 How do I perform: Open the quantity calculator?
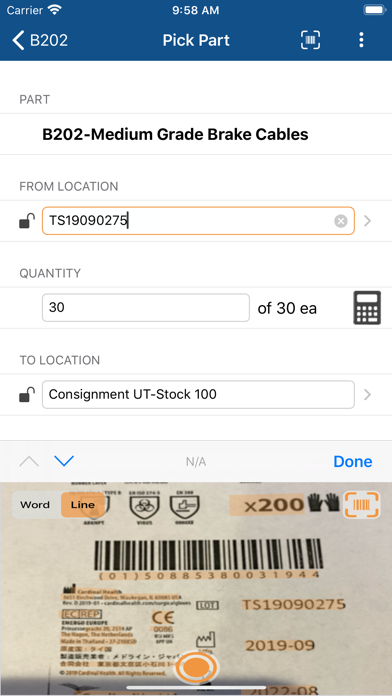[367, 308]
